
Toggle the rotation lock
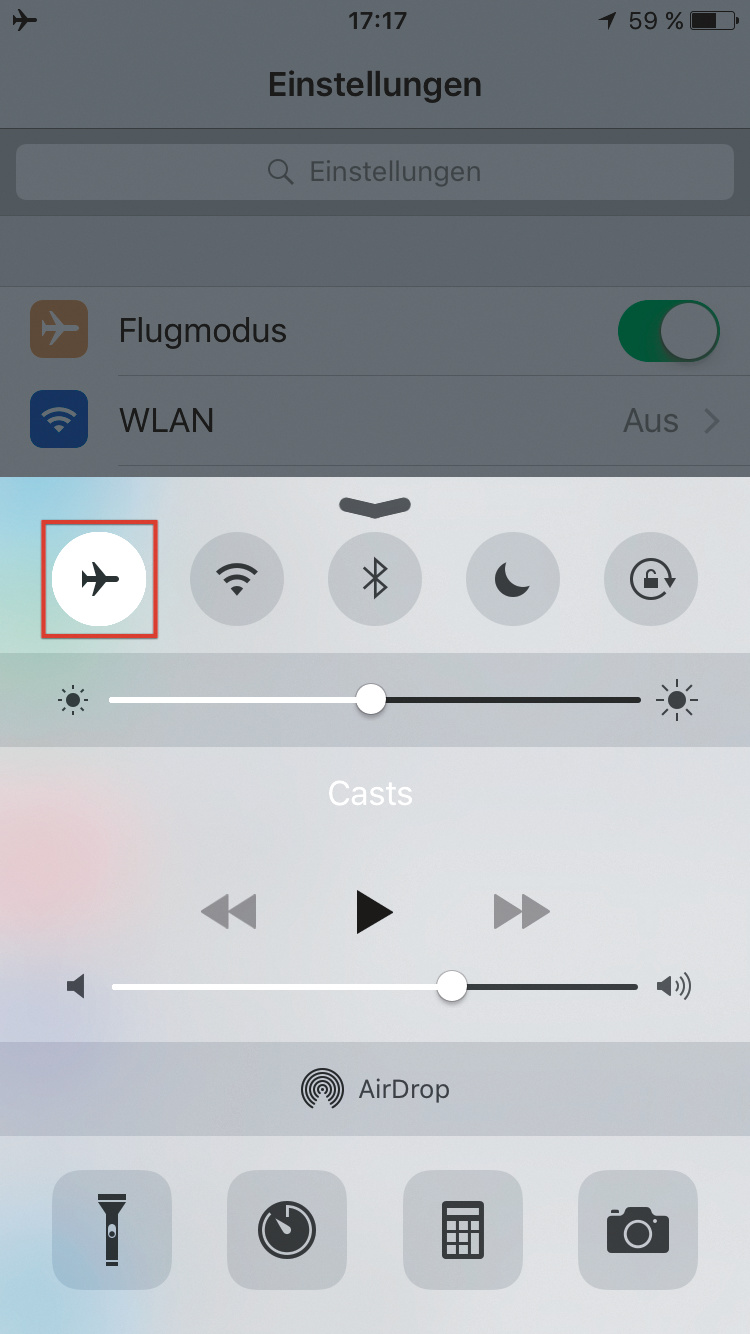pos(651,579)
